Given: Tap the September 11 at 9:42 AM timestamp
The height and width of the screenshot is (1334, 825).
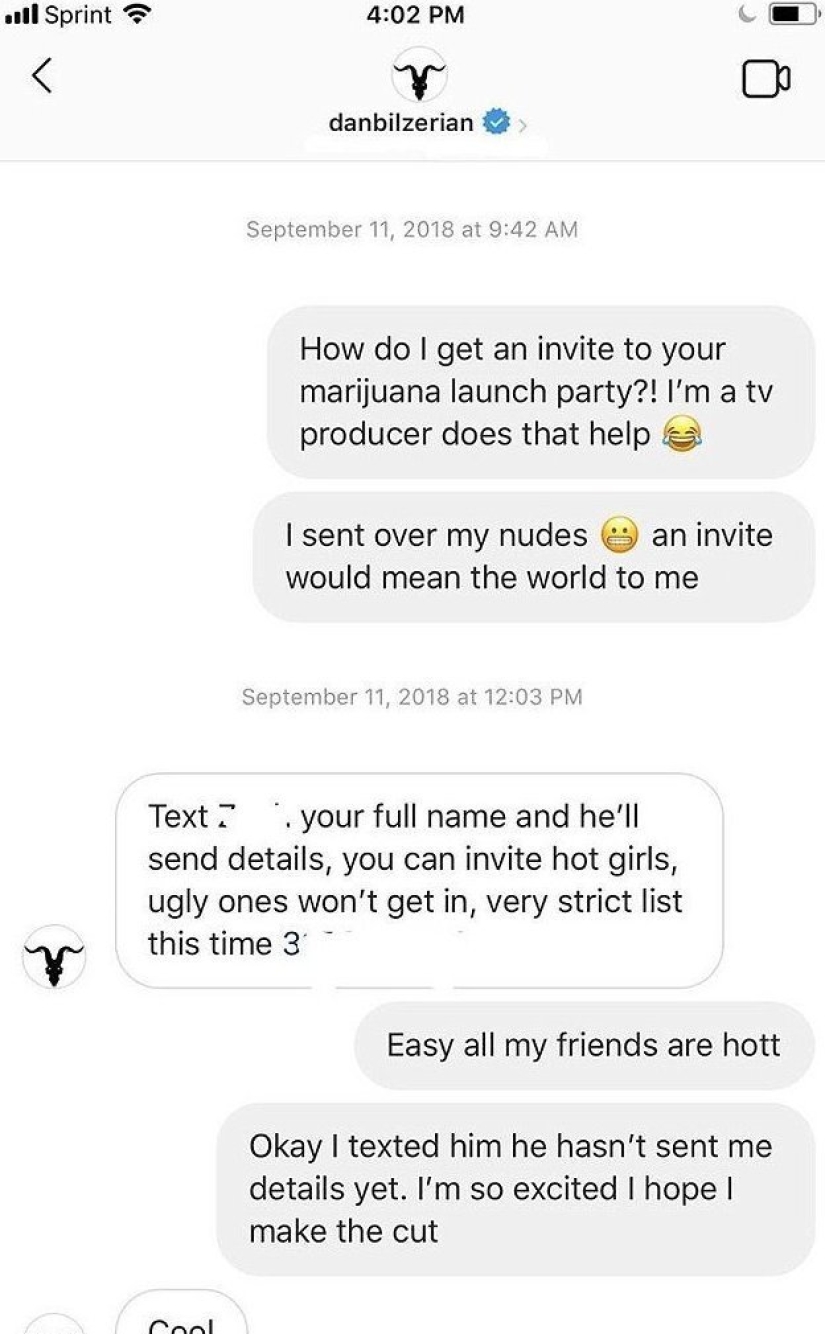Looking at the screenshot, I should pyautogui.click(x=412, y=229).
